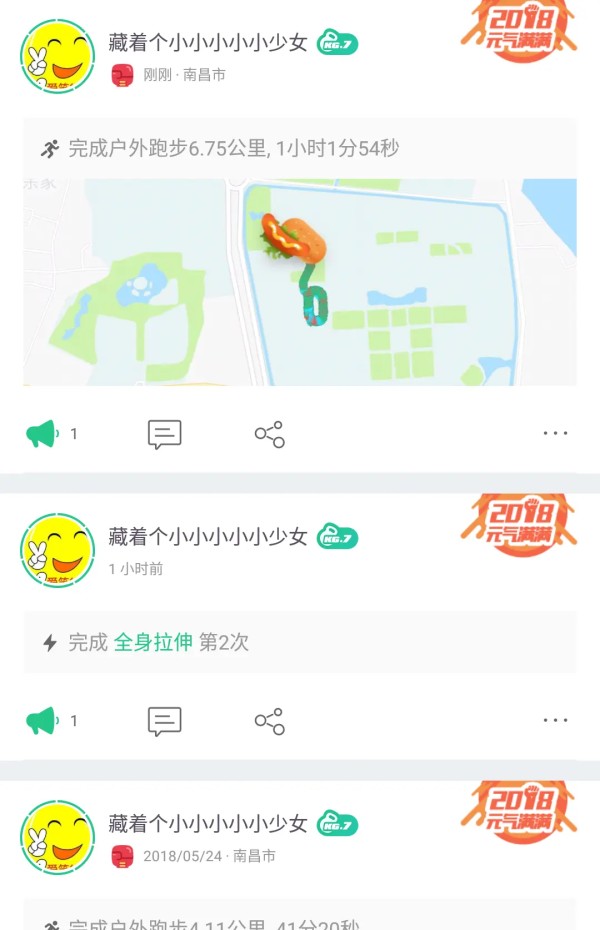600x930 pixels.
Task: Open profile avatar on the 2018/05/24 post
Action: coord(57,838)
